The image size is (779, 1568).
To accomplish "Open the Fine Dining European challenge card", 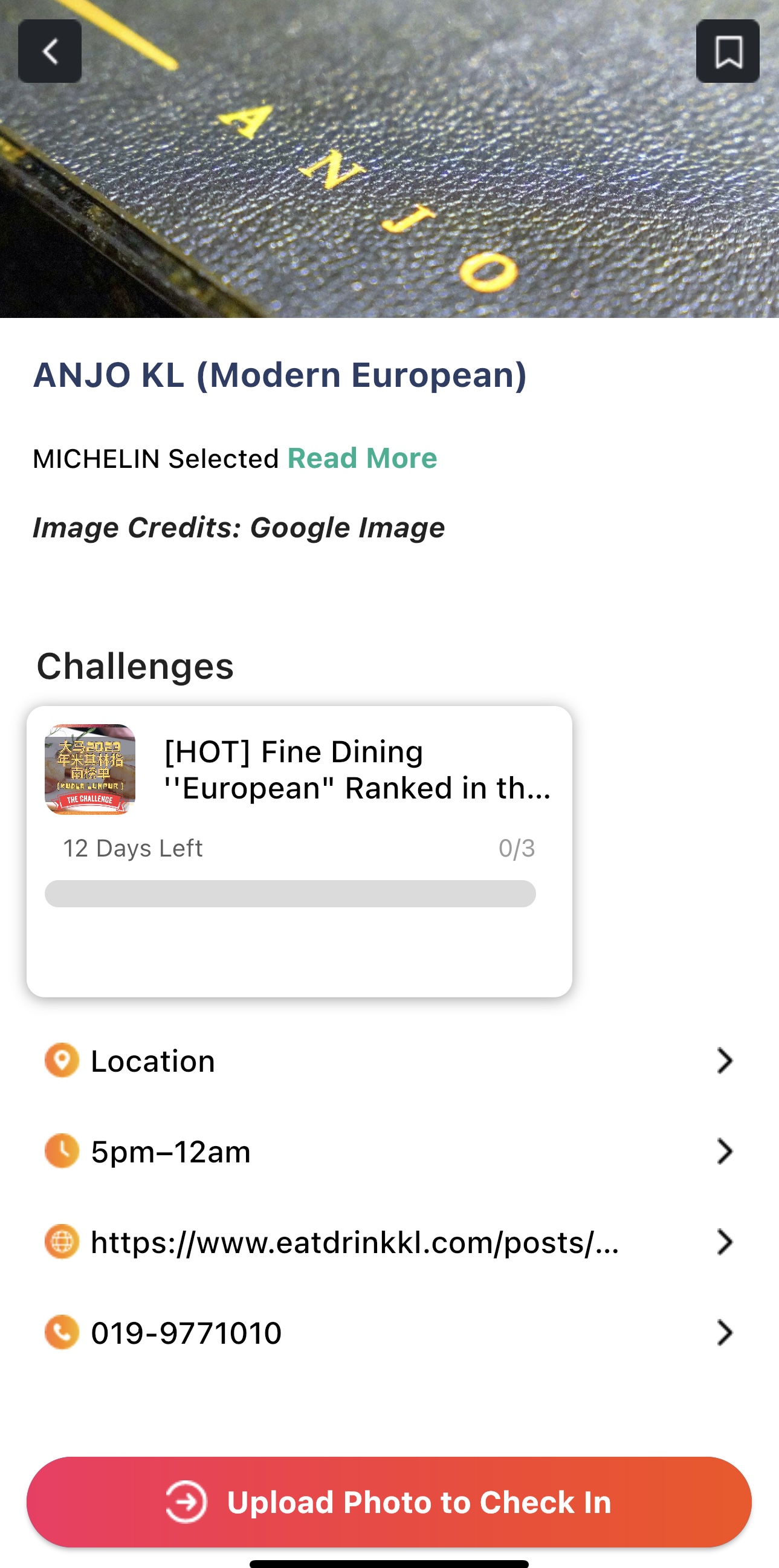I will [299, 850].
